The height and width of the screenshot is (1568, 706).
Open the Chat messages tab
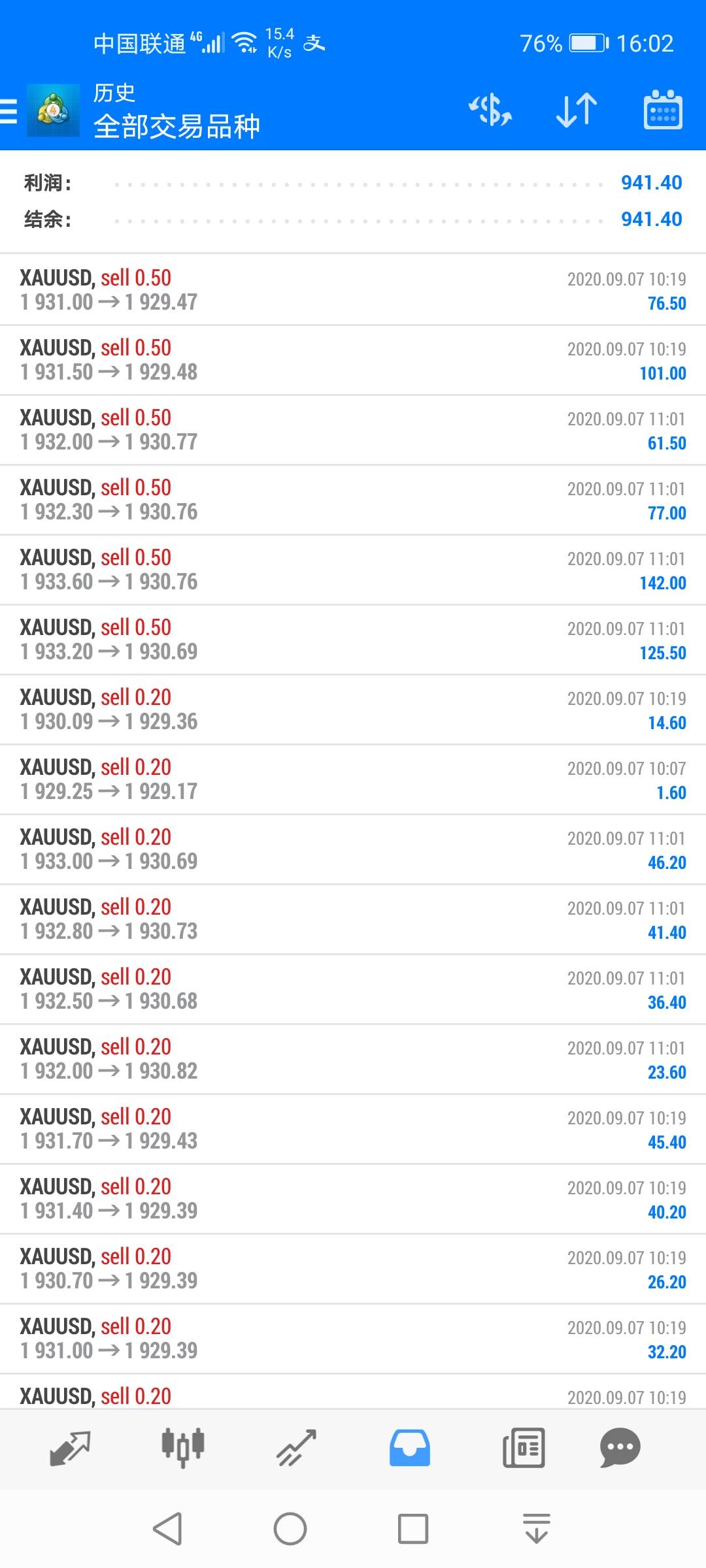pos(620,1448)
